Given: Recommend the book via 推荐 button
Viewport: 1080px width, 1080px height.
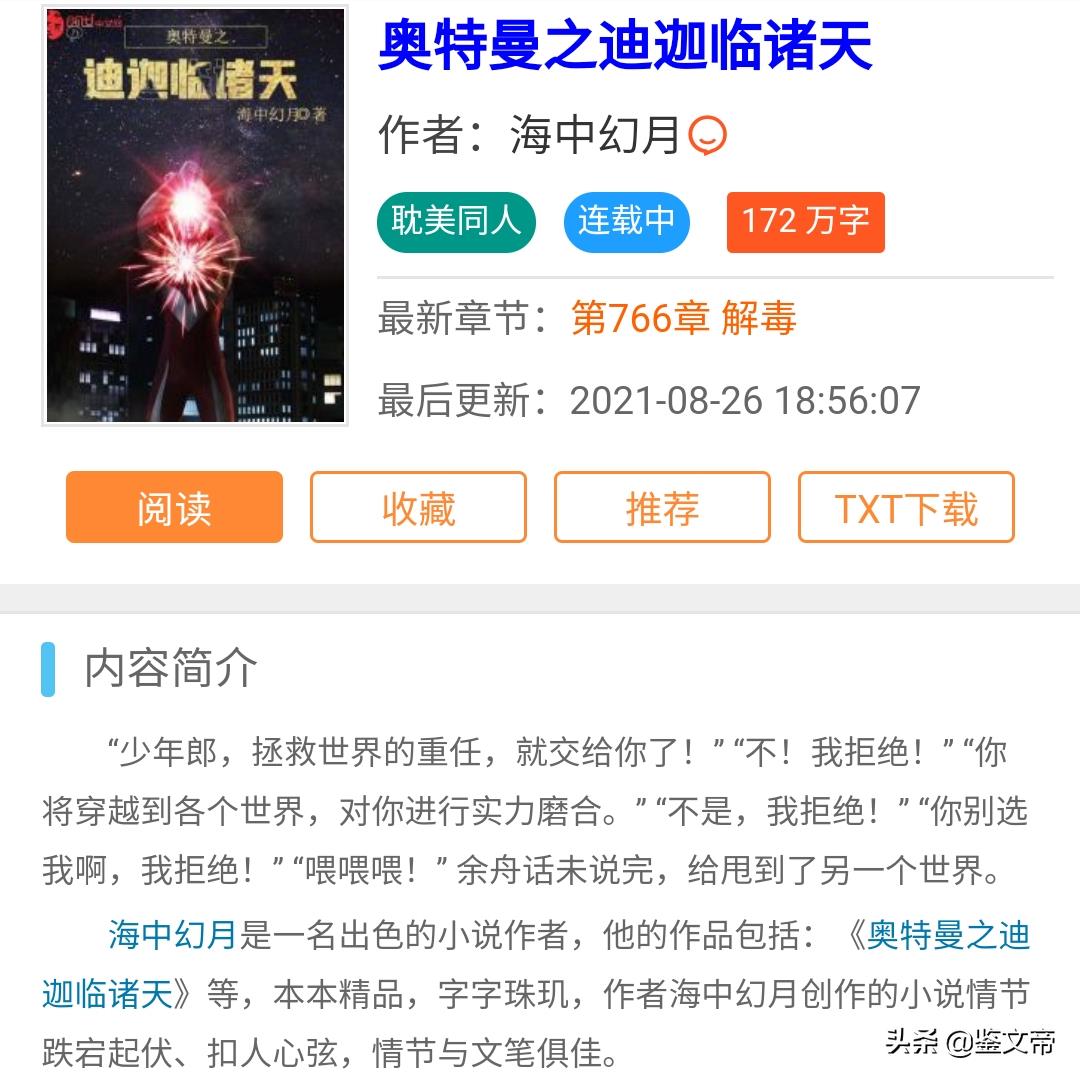Looking at the screenshot, I should click(662, 508).
